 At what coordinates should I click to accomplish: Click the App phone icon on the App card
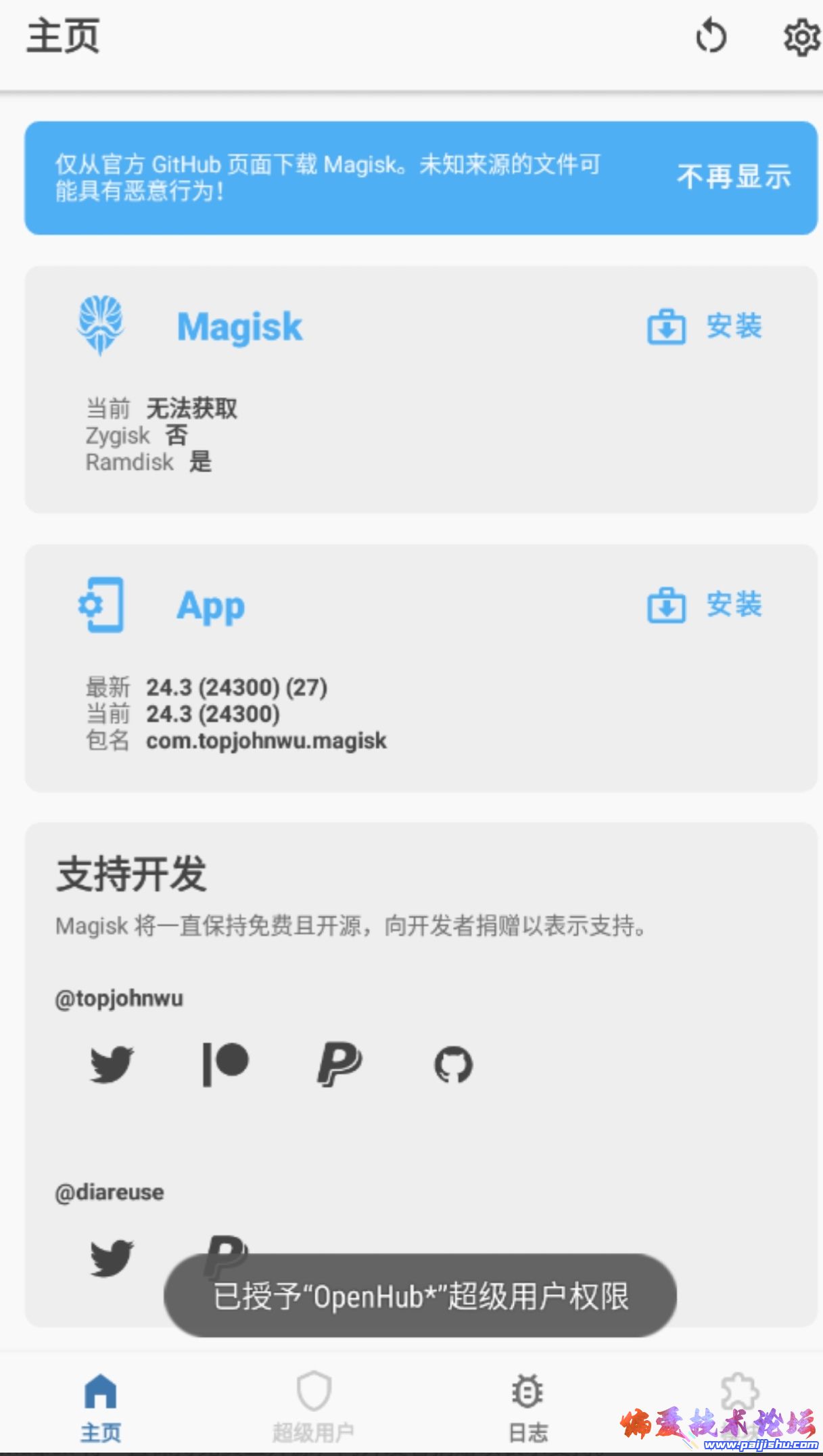coord(102,606)
